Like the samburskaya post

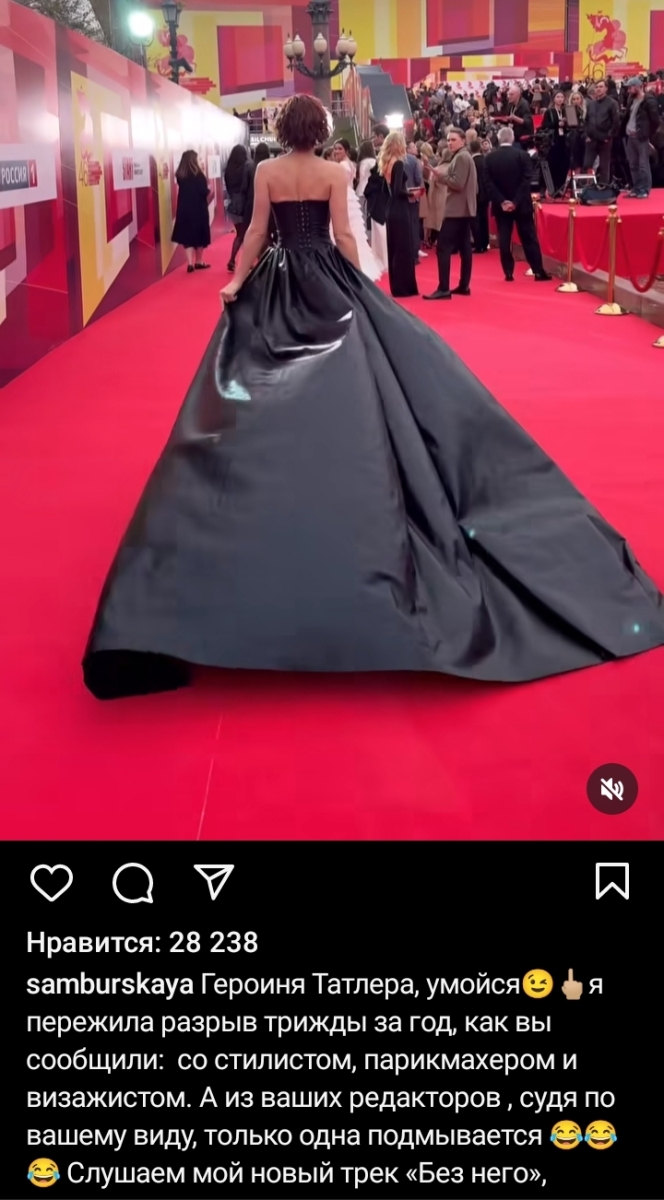point(51,882)
